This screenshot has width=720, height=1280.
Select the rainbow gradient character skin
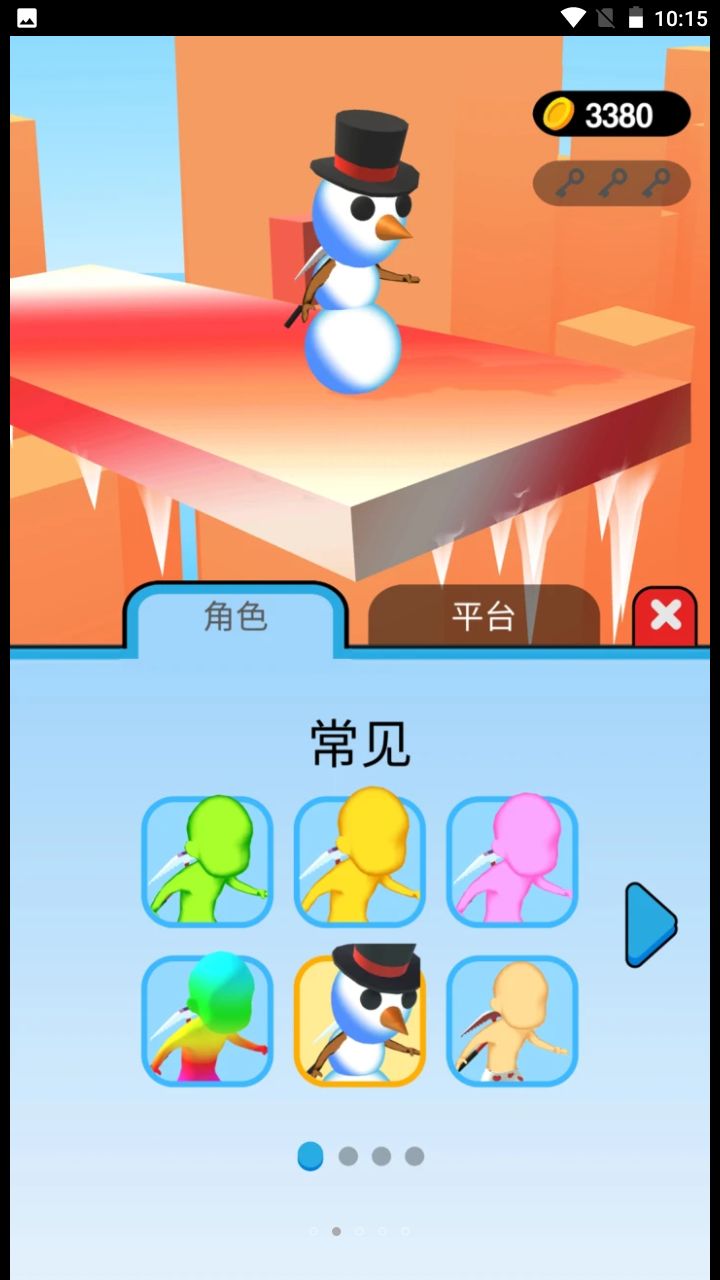pyautogui.click(x=207, y=1021)
